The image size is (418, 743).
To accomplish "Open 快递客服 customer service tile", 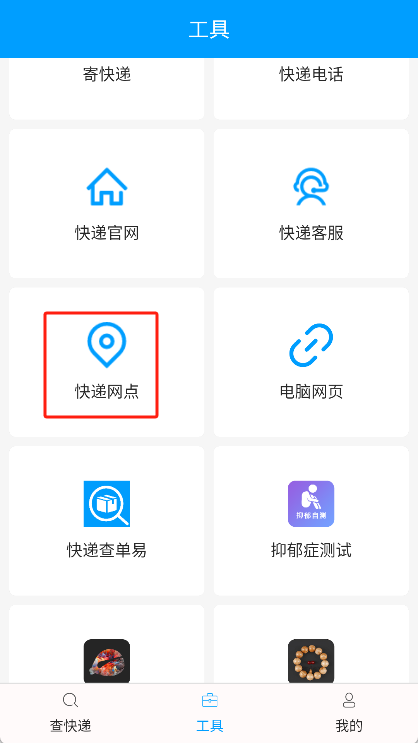I will pos(311,203).
